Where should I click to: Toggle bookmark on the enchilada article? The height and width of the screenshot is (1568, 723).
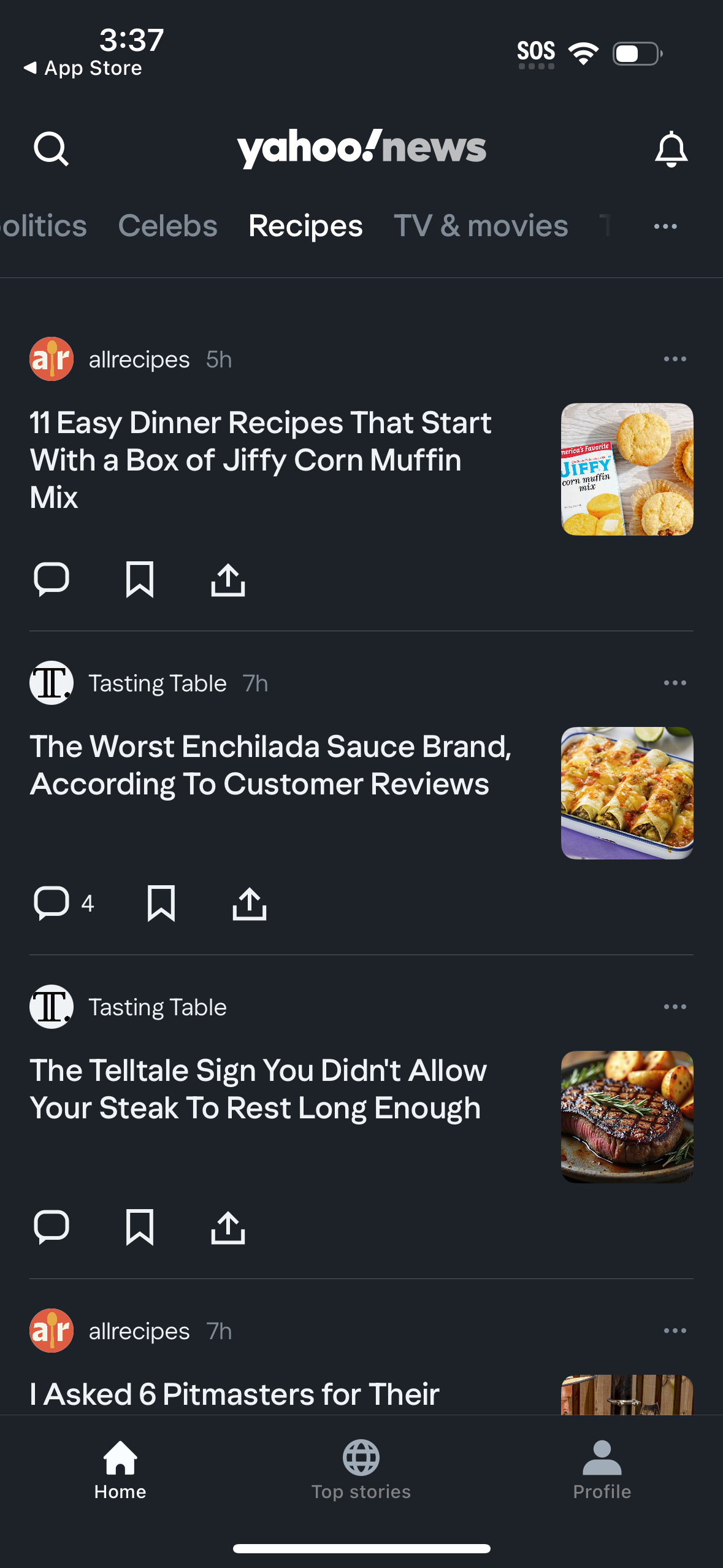[x=161, y=902]
